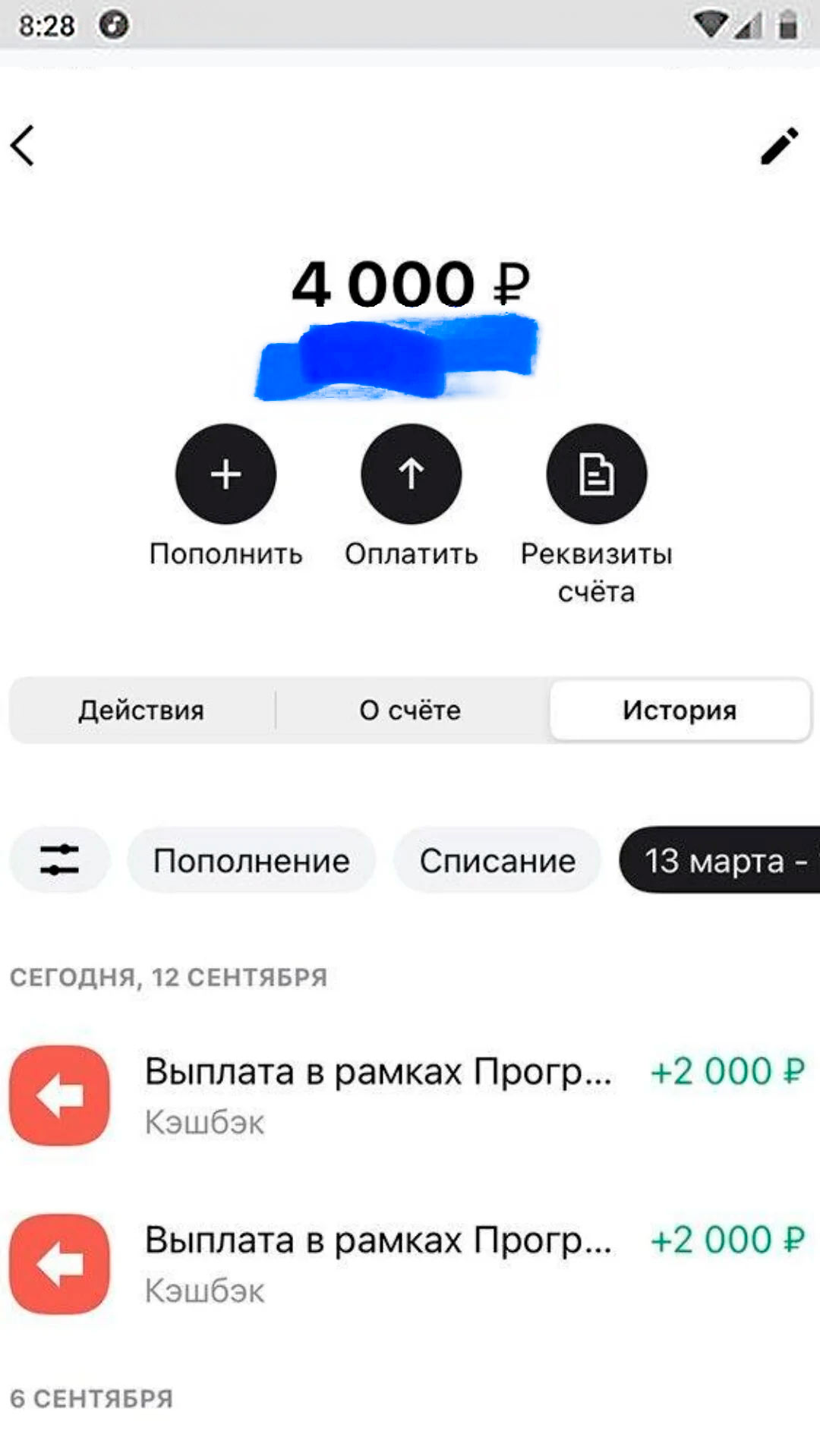The image size is (820, 1456).
Task: Enable the Списание filter chip
Action: 497,860
